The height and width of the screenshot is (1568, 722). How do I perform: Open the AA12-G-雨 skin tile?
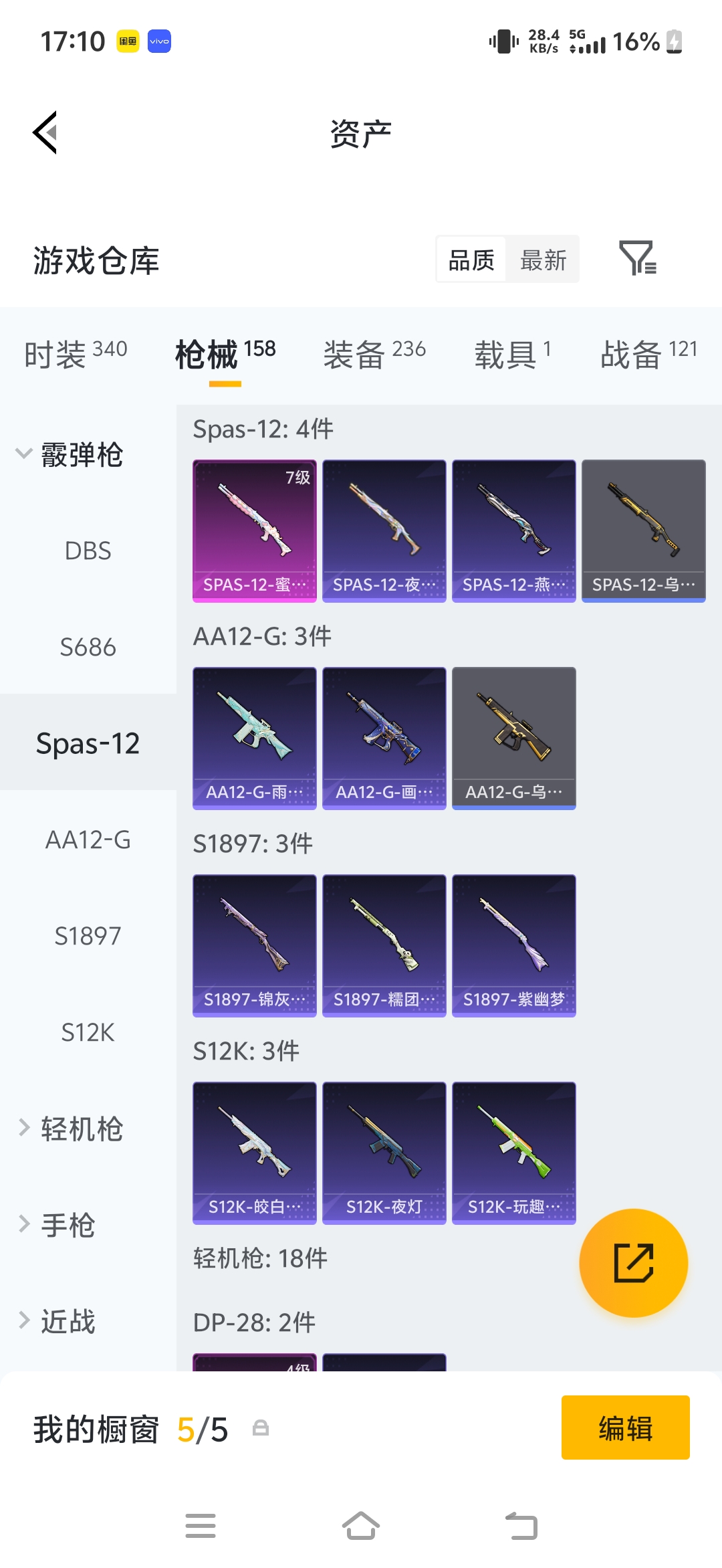point(255,739)
